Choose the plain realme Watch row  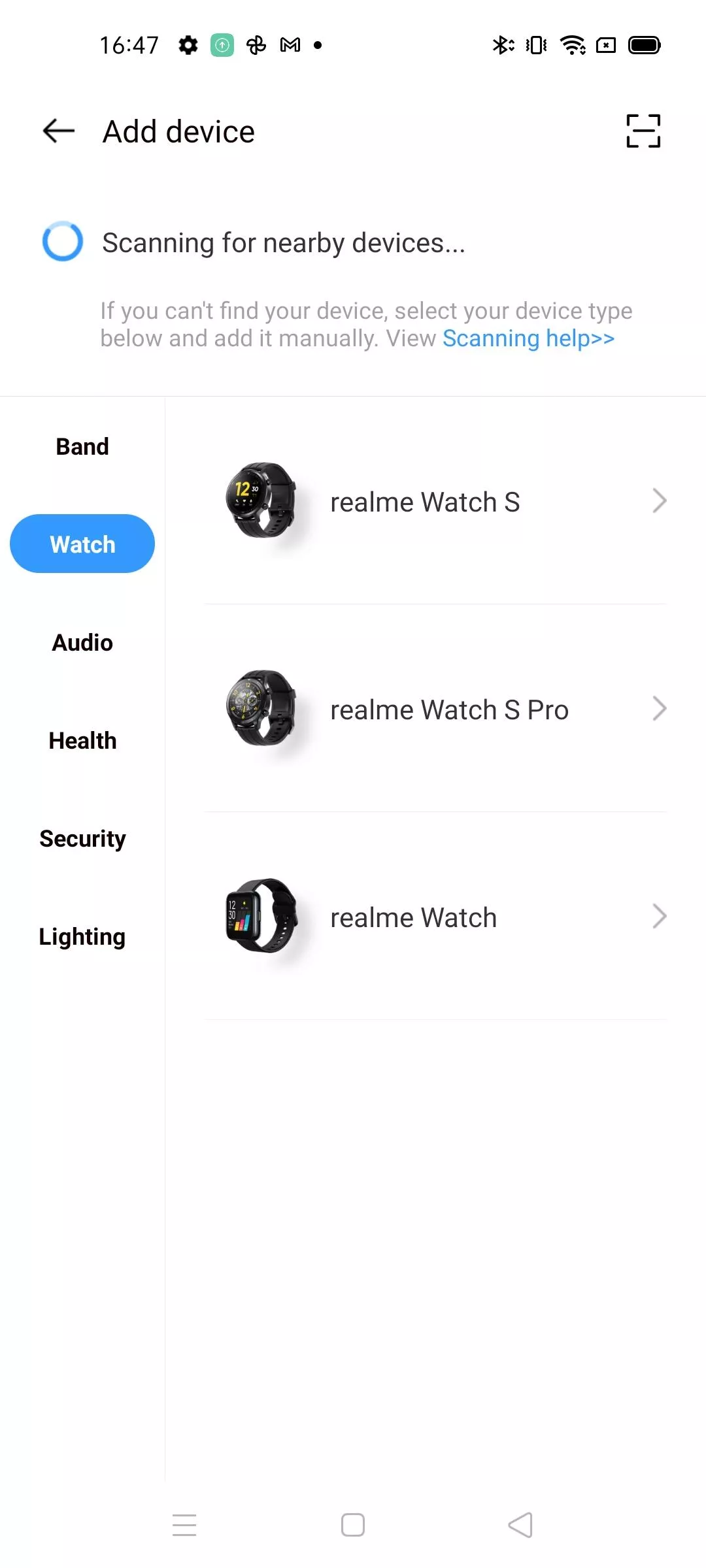click(x=435, y=917)
